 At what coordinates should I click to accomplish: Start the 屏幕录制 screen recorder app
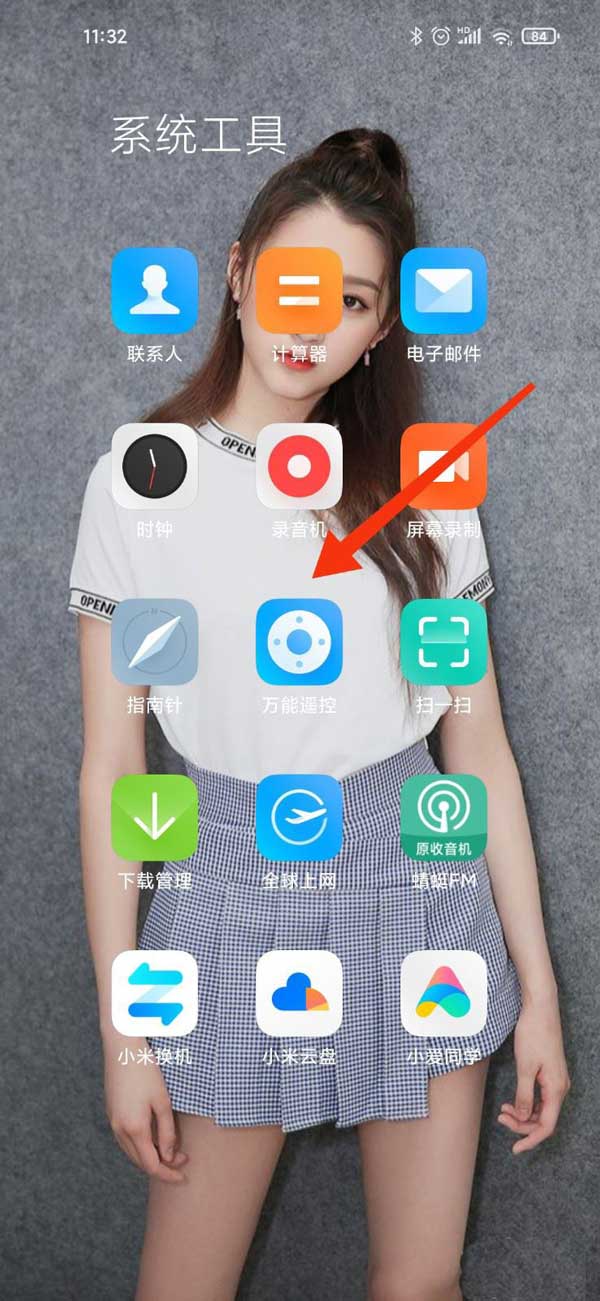(443, 466)
